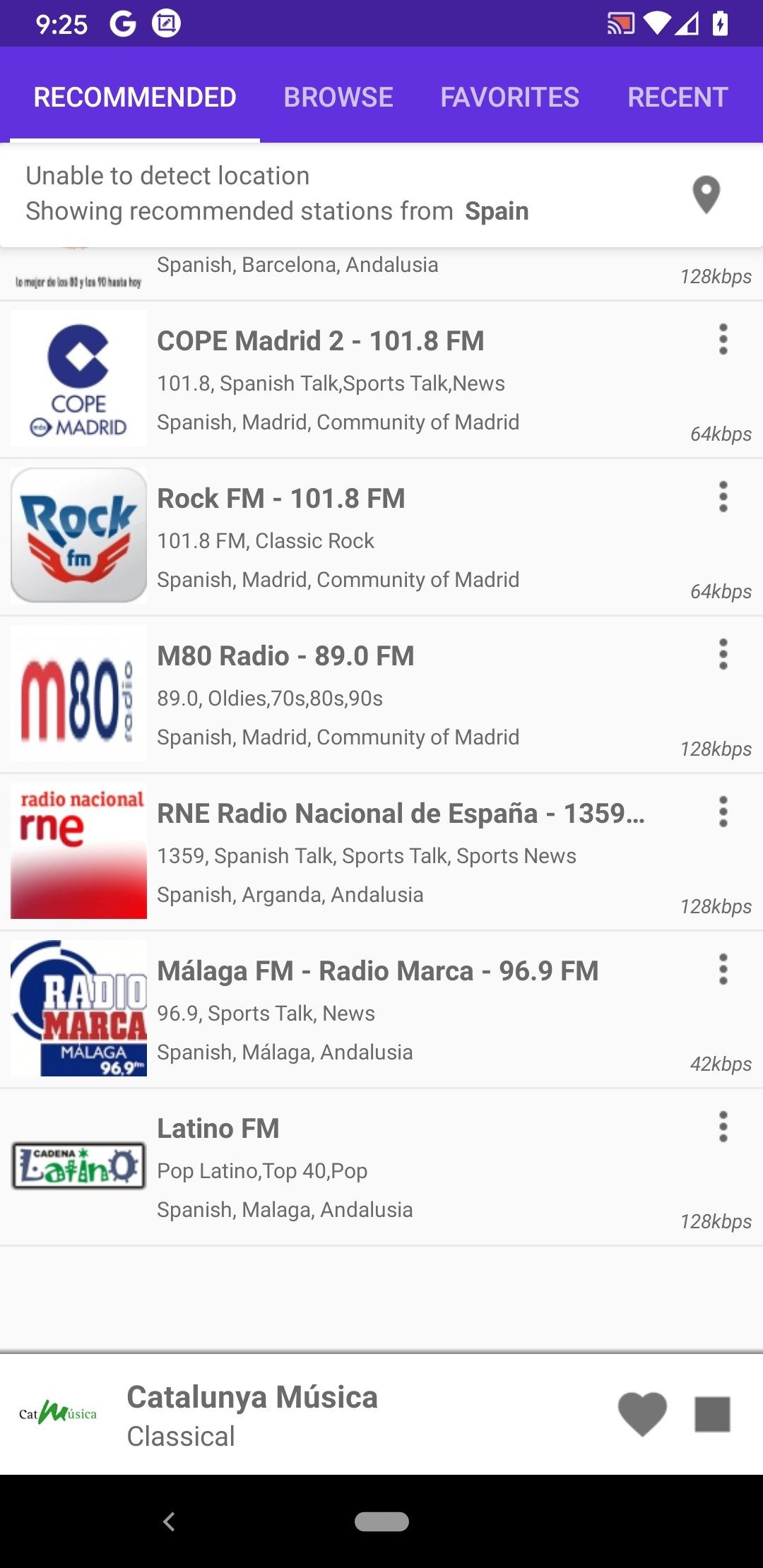
Task: Open the Favorites tab
Action: (510, 97)
